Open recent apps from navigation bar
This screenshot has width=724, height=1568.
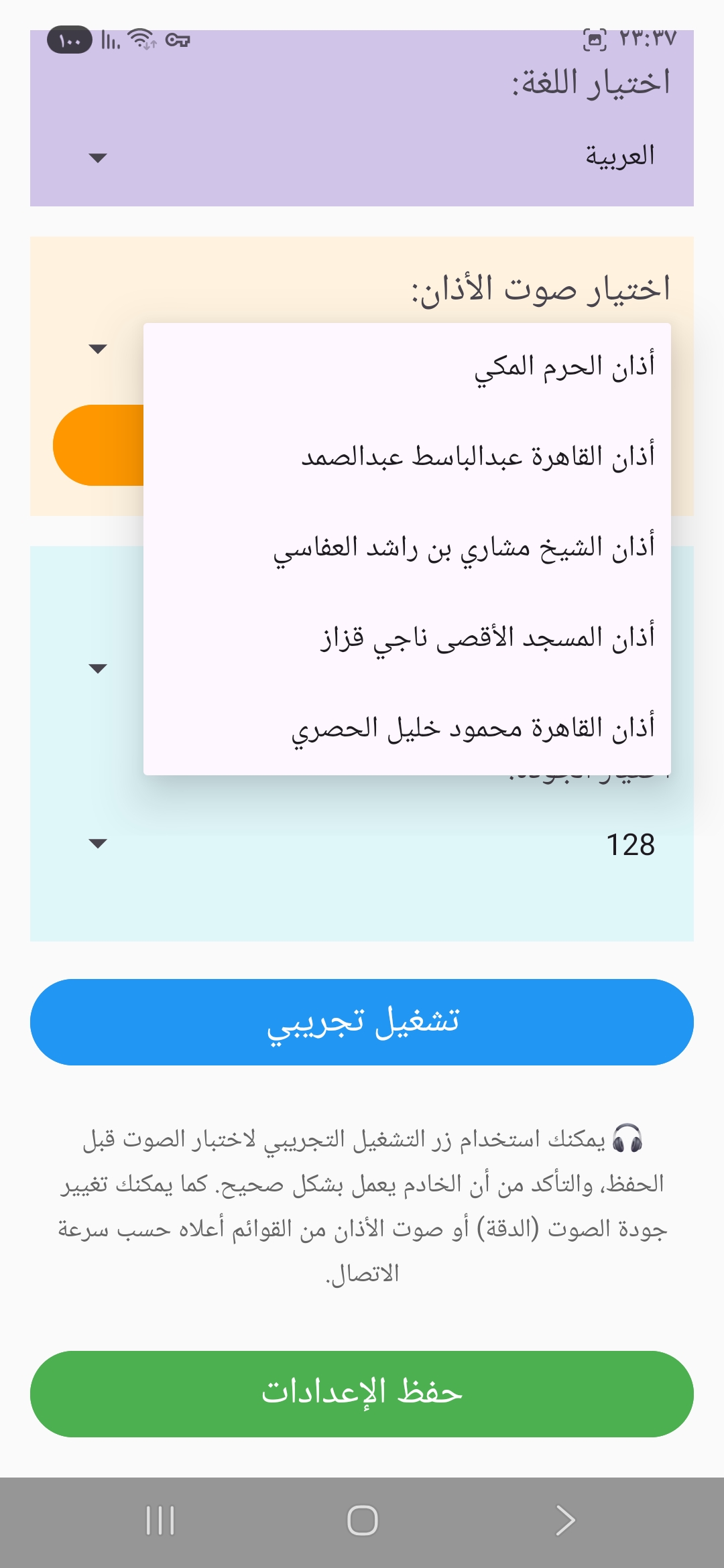(x=160, y=1520)
